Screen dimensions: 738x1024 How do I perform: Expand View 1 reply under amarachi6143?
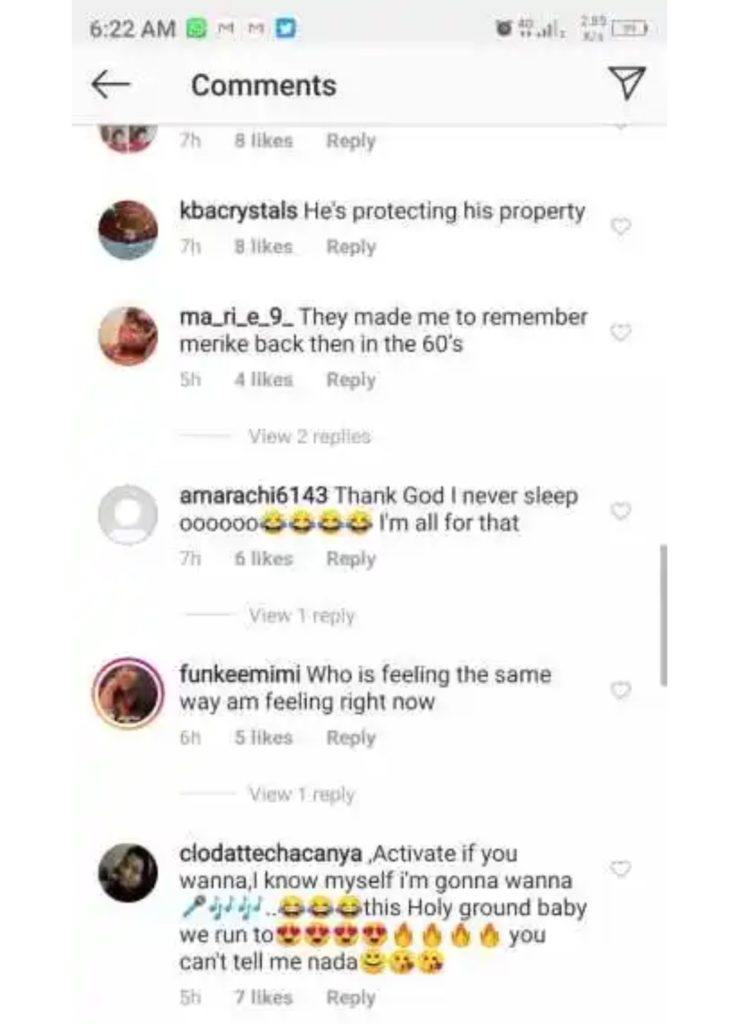pyautogui.click(x=301, y=616)
